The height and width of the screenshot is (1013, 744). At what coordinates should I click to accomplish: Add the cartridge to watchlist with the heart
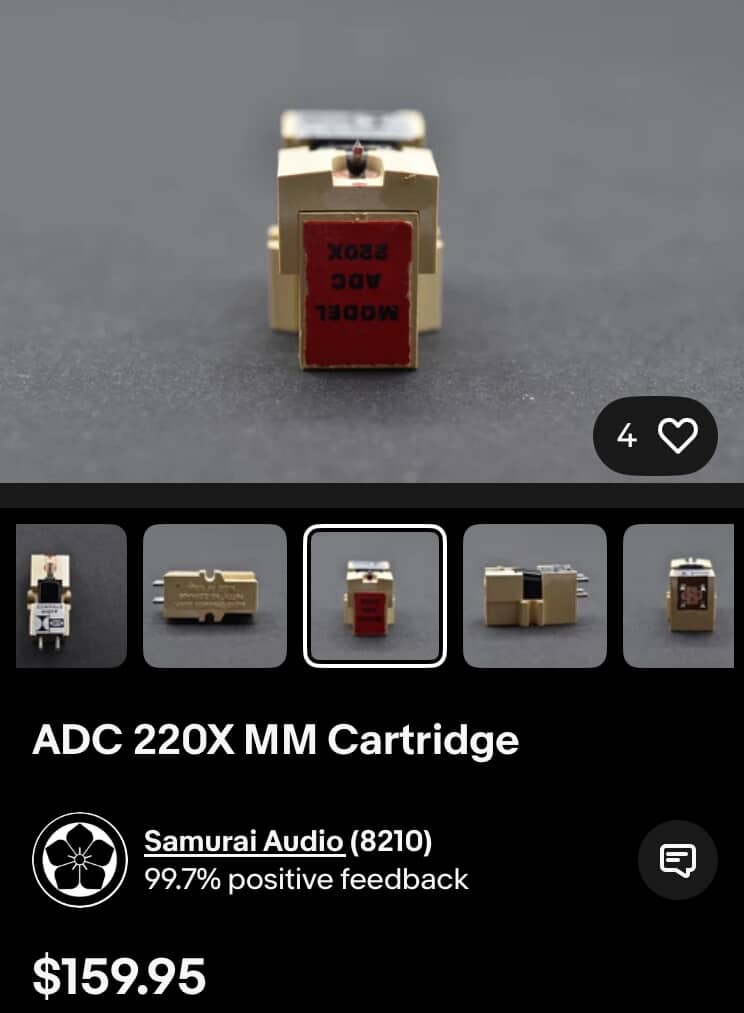pos(677,436)
